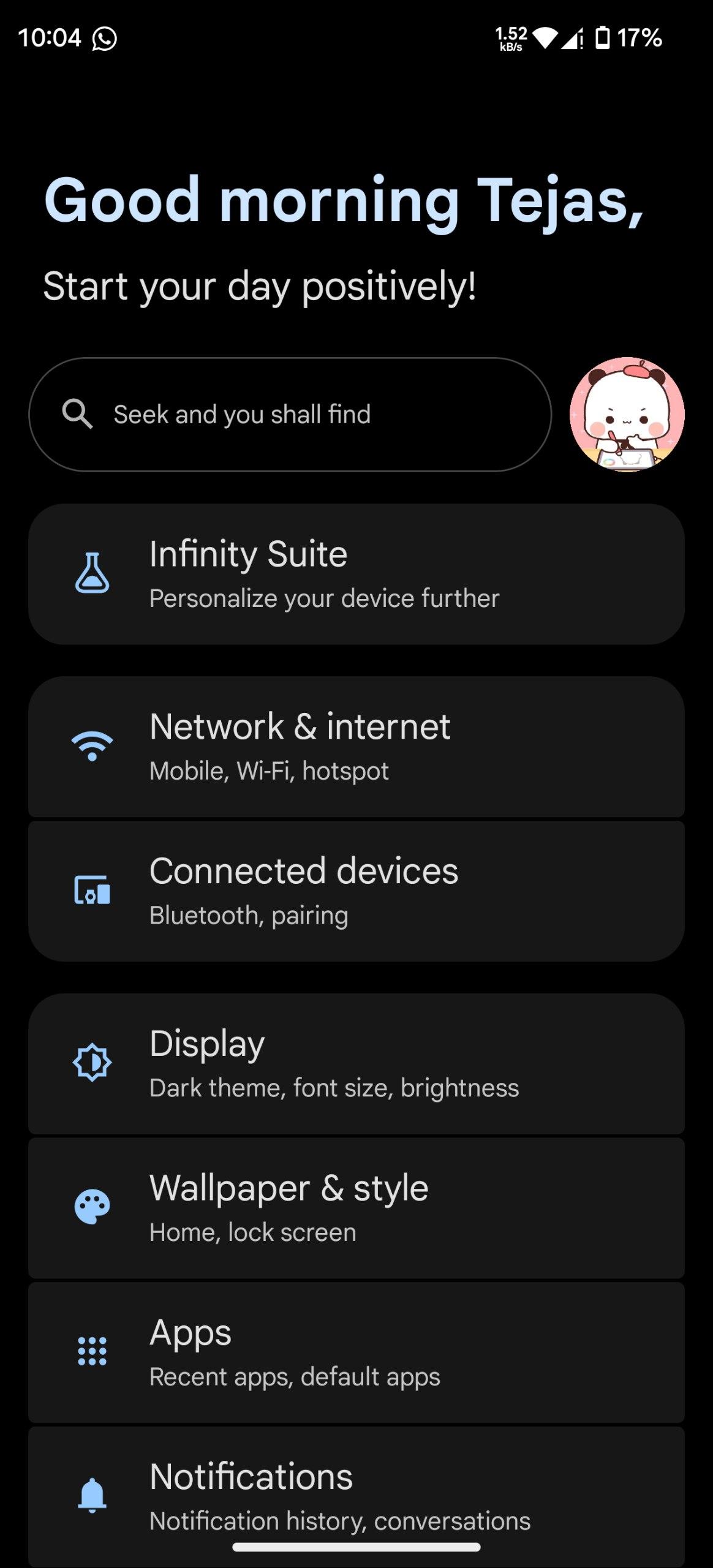Choose the Apps settings row
This screenshot has height=1568, width=713.
pyautogui.click(x=356, y=1352)
